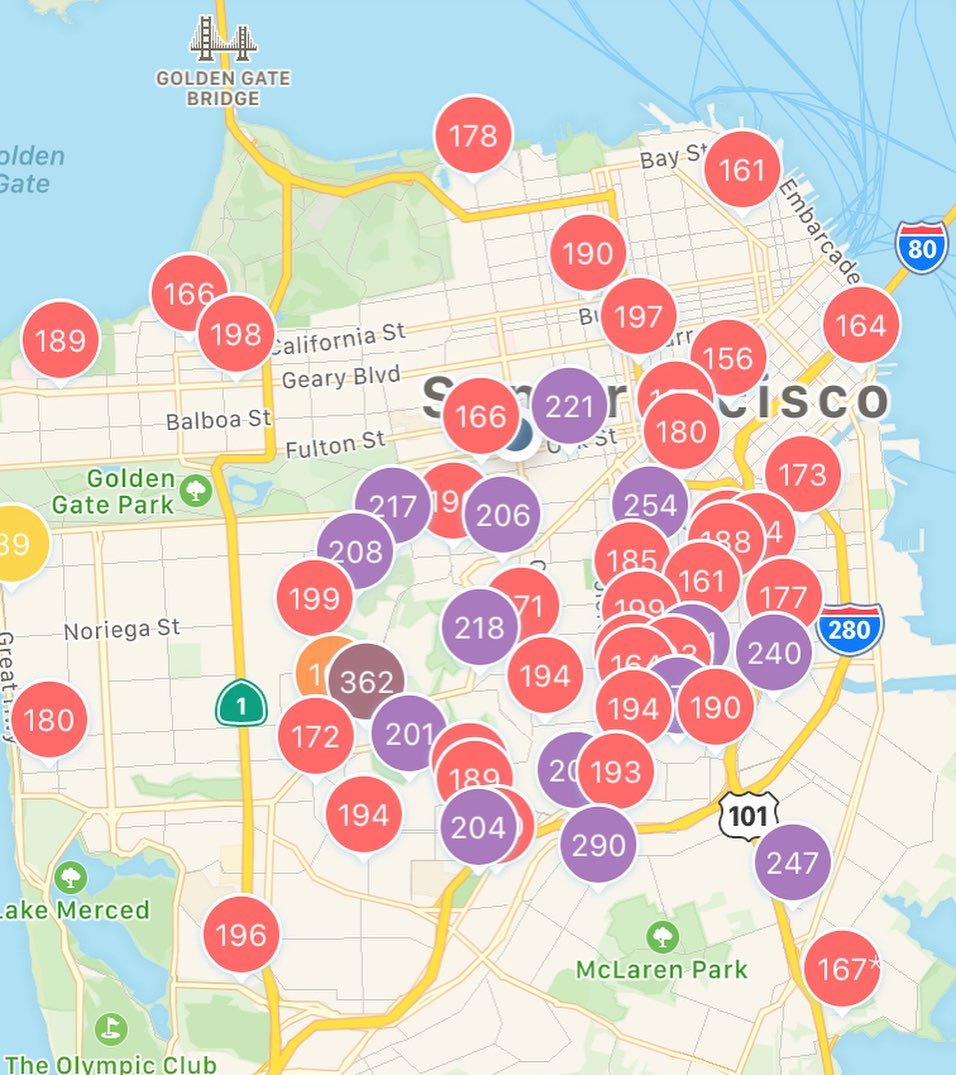Select the 167* marker

[842, 969]
